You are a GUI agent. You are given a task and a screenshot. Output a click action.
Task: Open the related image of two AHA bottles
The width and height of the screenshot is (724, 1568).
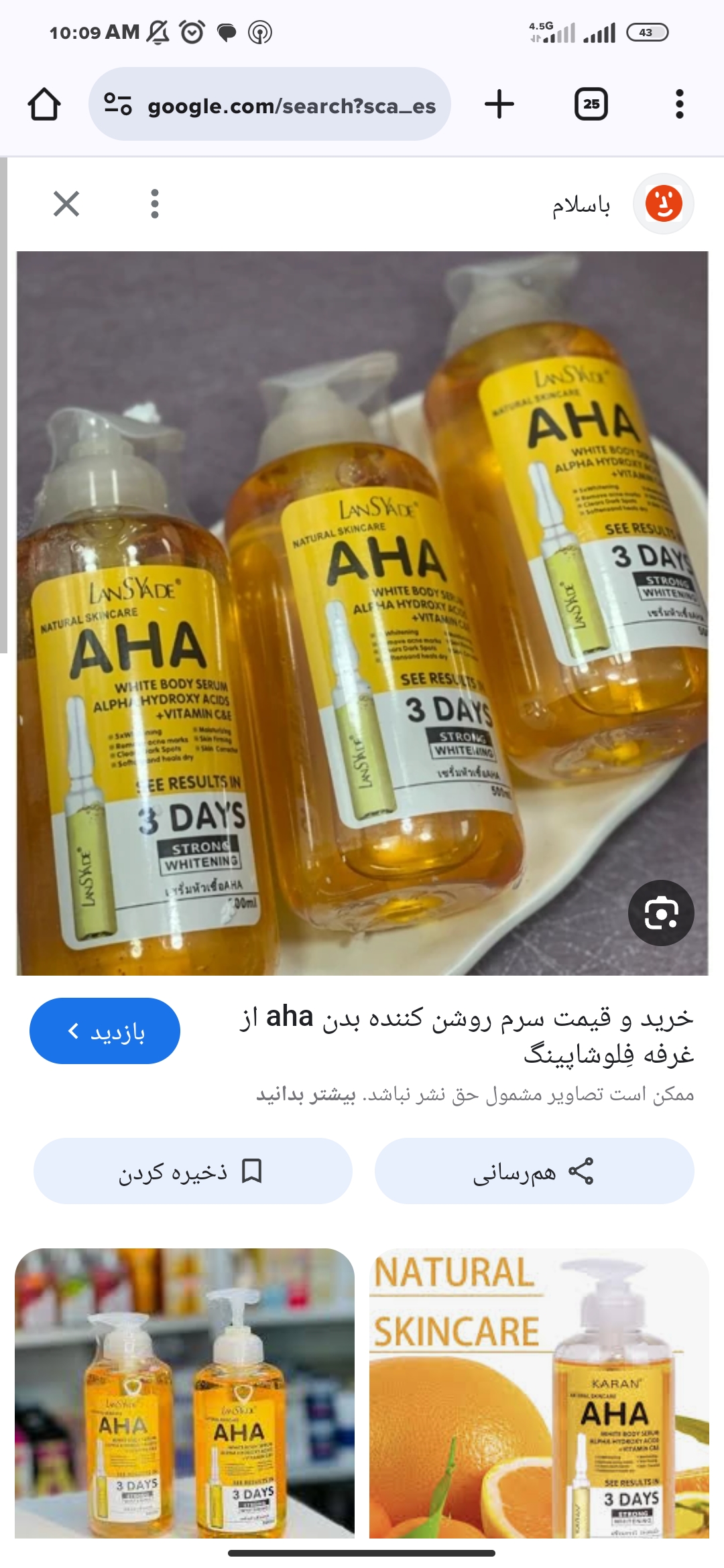click(x=184, y=1393)
